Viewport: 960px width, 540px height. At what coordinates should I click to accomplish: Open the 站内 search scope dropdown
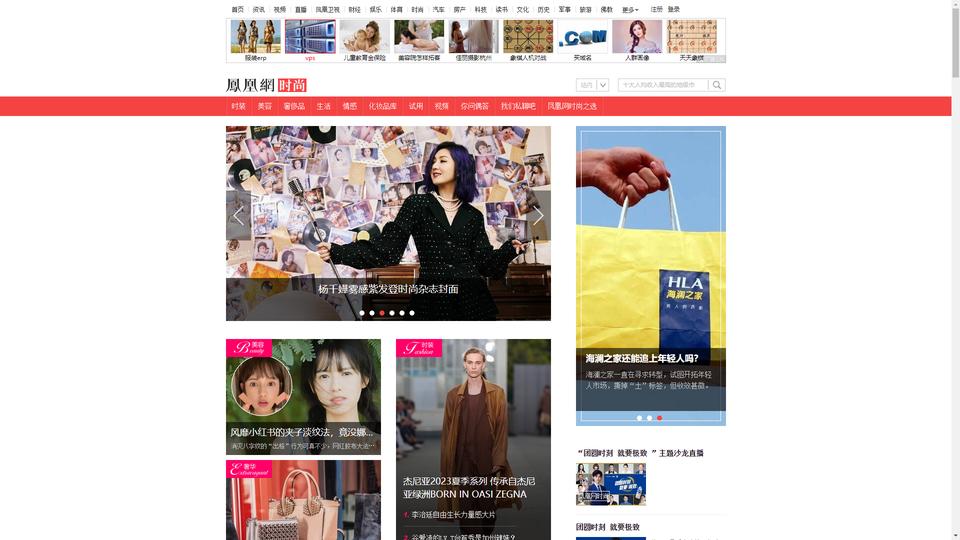pos(592,85)
